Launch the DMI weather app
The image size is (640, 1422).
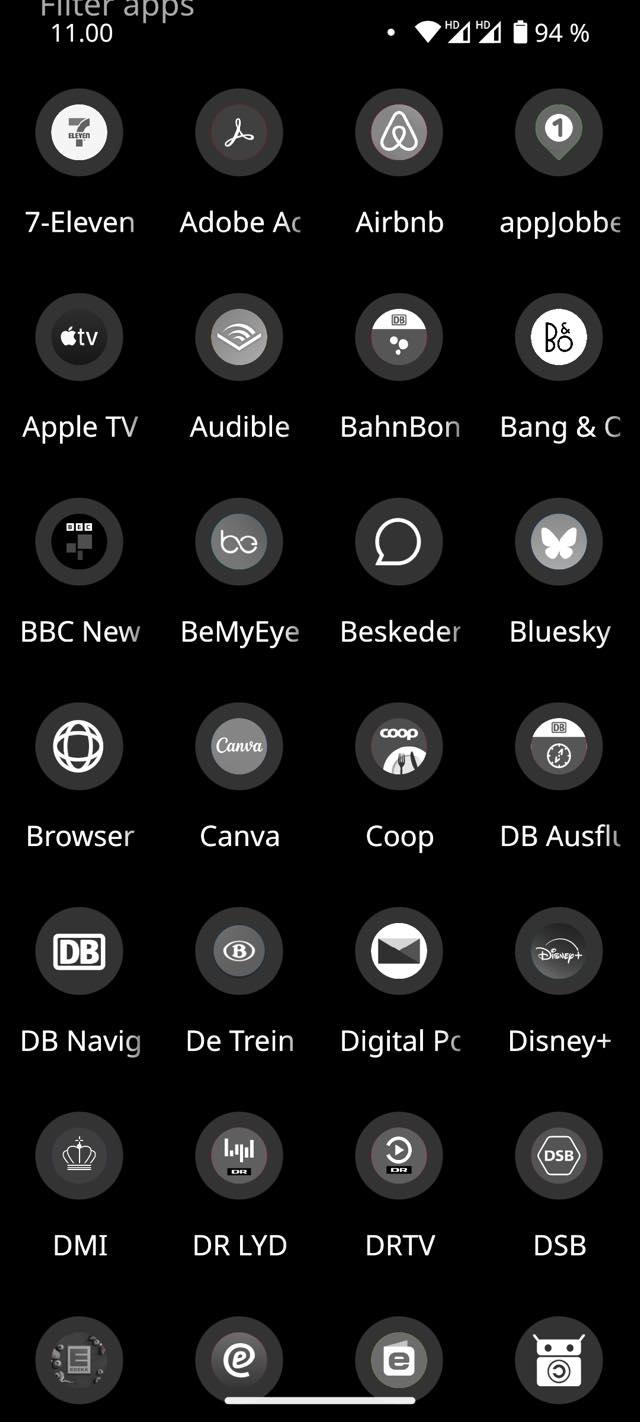pos(79,1156)
